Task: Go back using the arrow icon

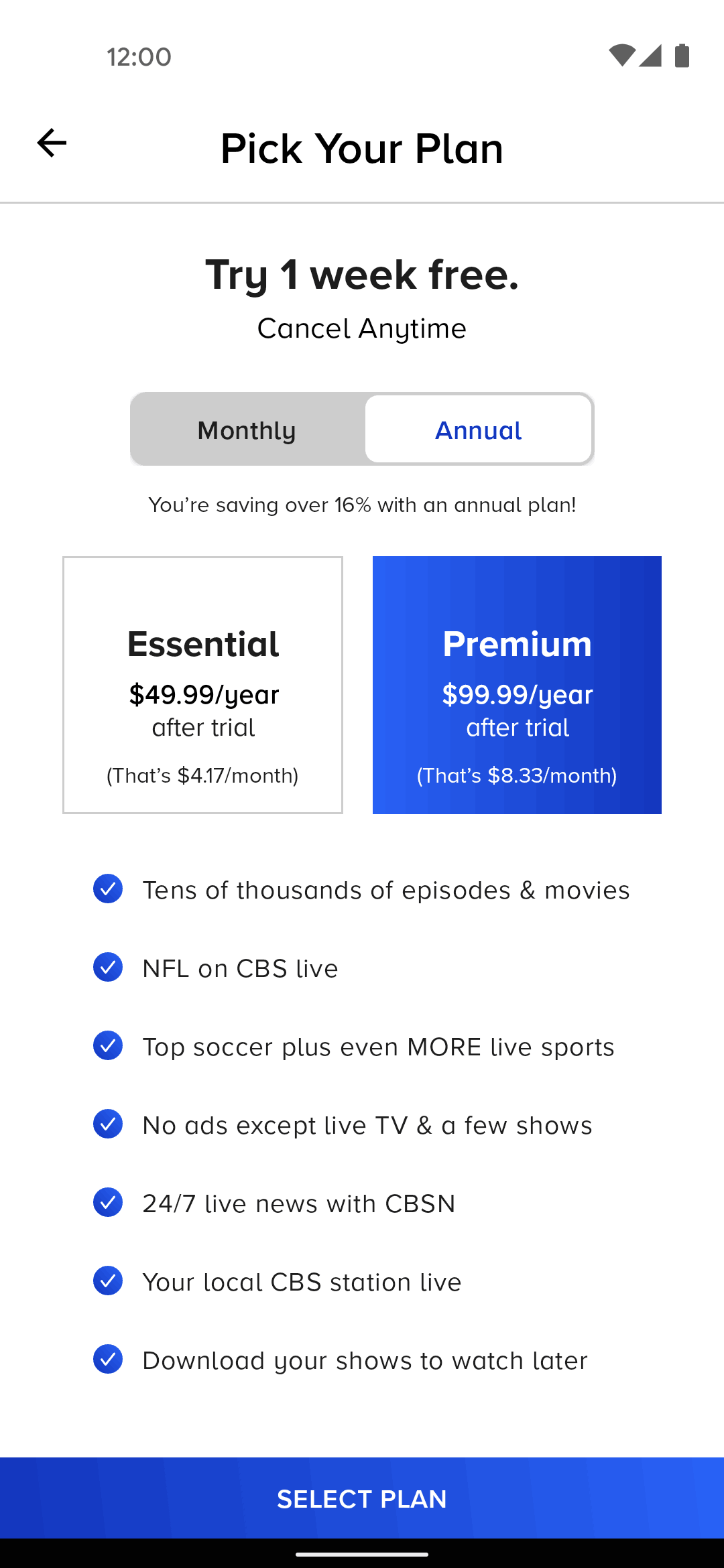Action: (x=52, y=143)
